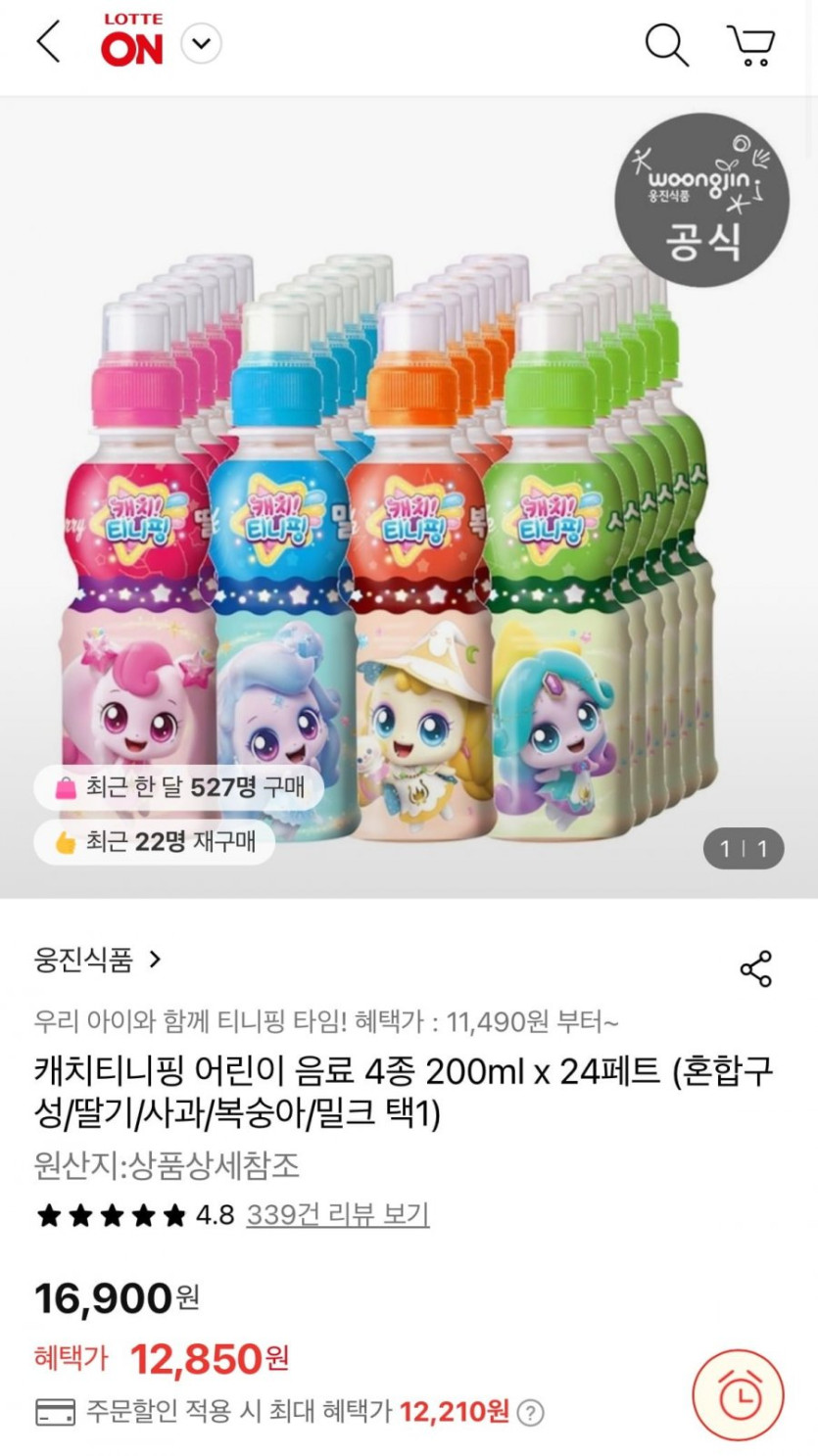Viewport: 818px width, 1456px height.
Task: Open the search icon
Action: point(666,45)
